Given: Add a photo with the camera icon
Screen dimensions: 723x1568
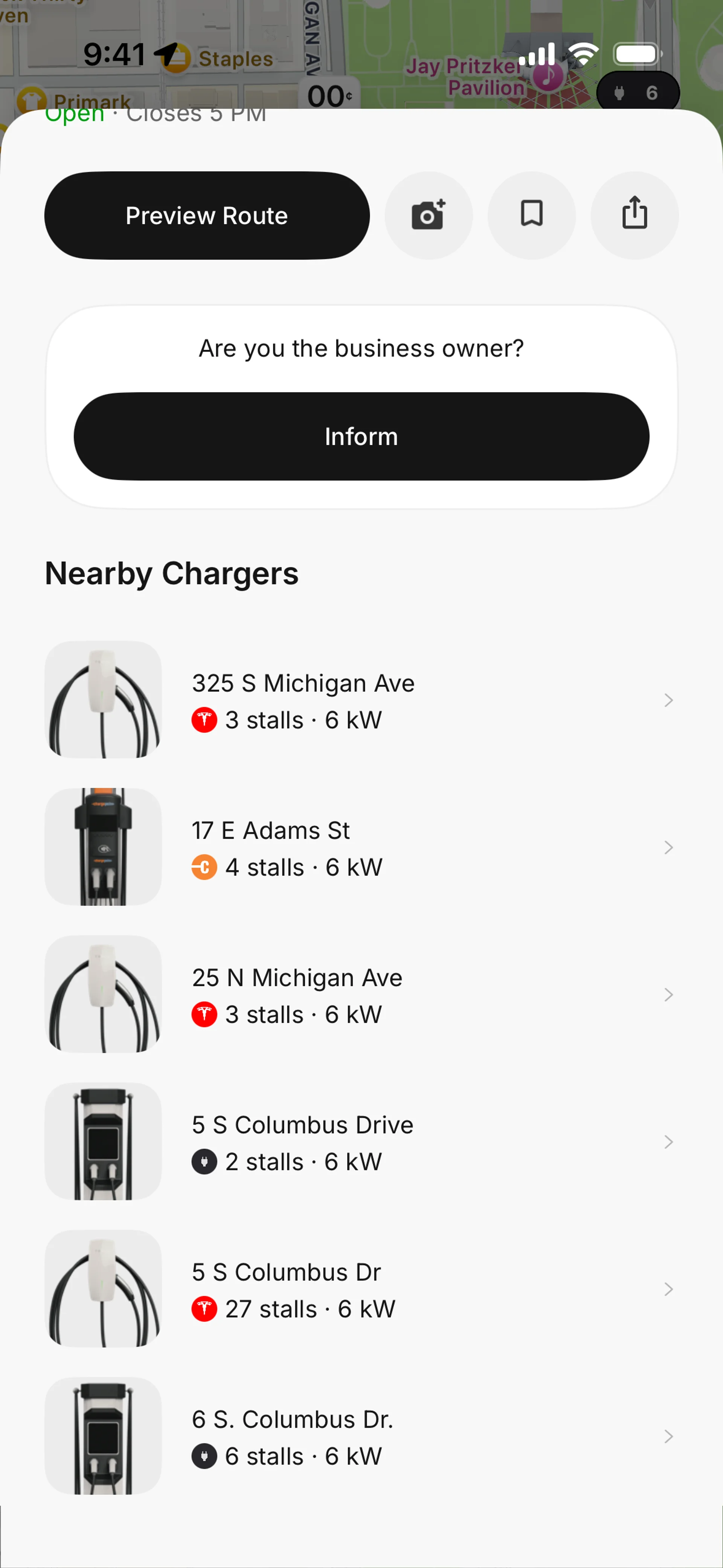Looking at the screenshot, I should [429, 215].
